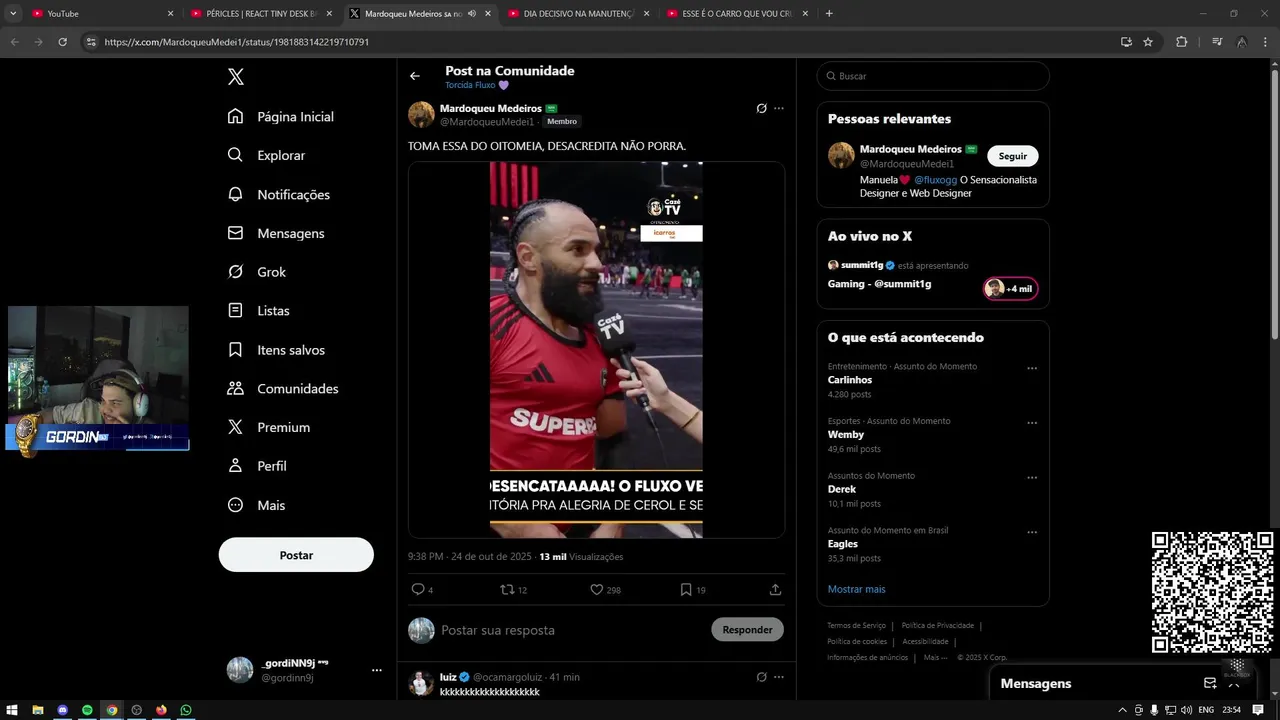Tap the Responder button
Screen dimensions: 1280x720
coord(747,630)
